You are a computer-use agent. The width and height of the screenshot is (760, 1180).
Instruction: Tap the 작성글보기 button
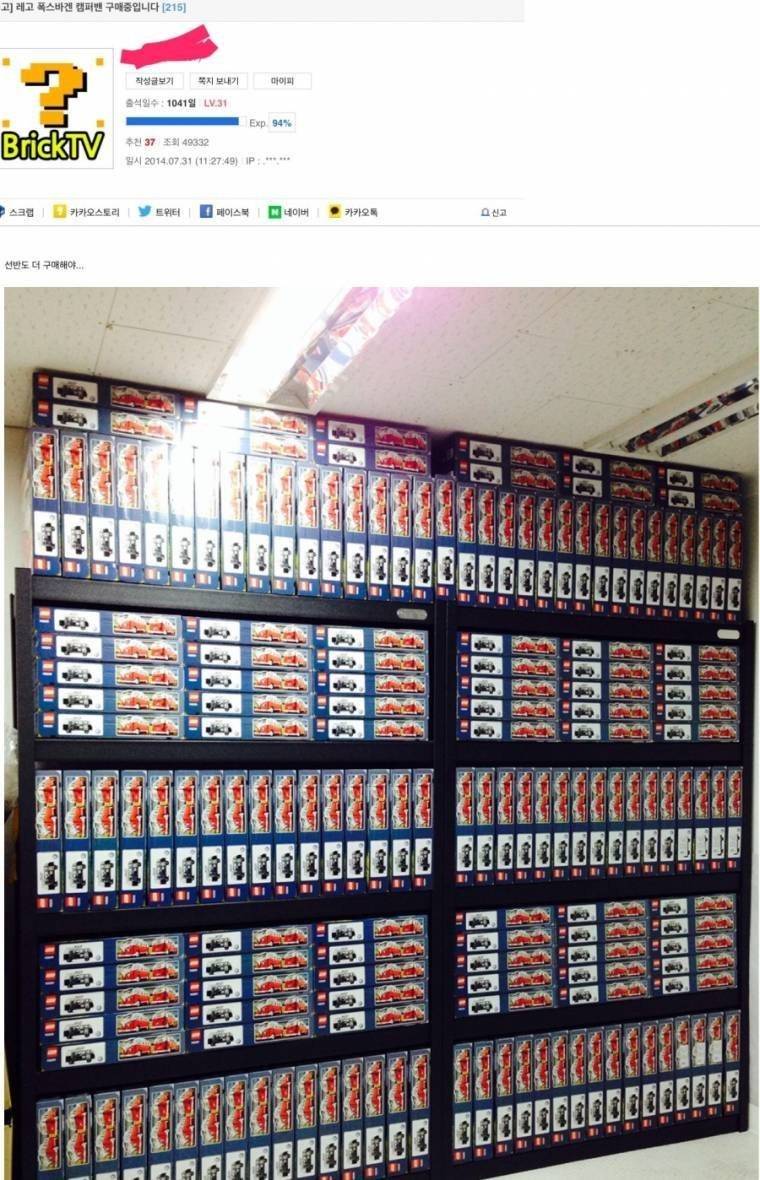(x=154, y=81)
